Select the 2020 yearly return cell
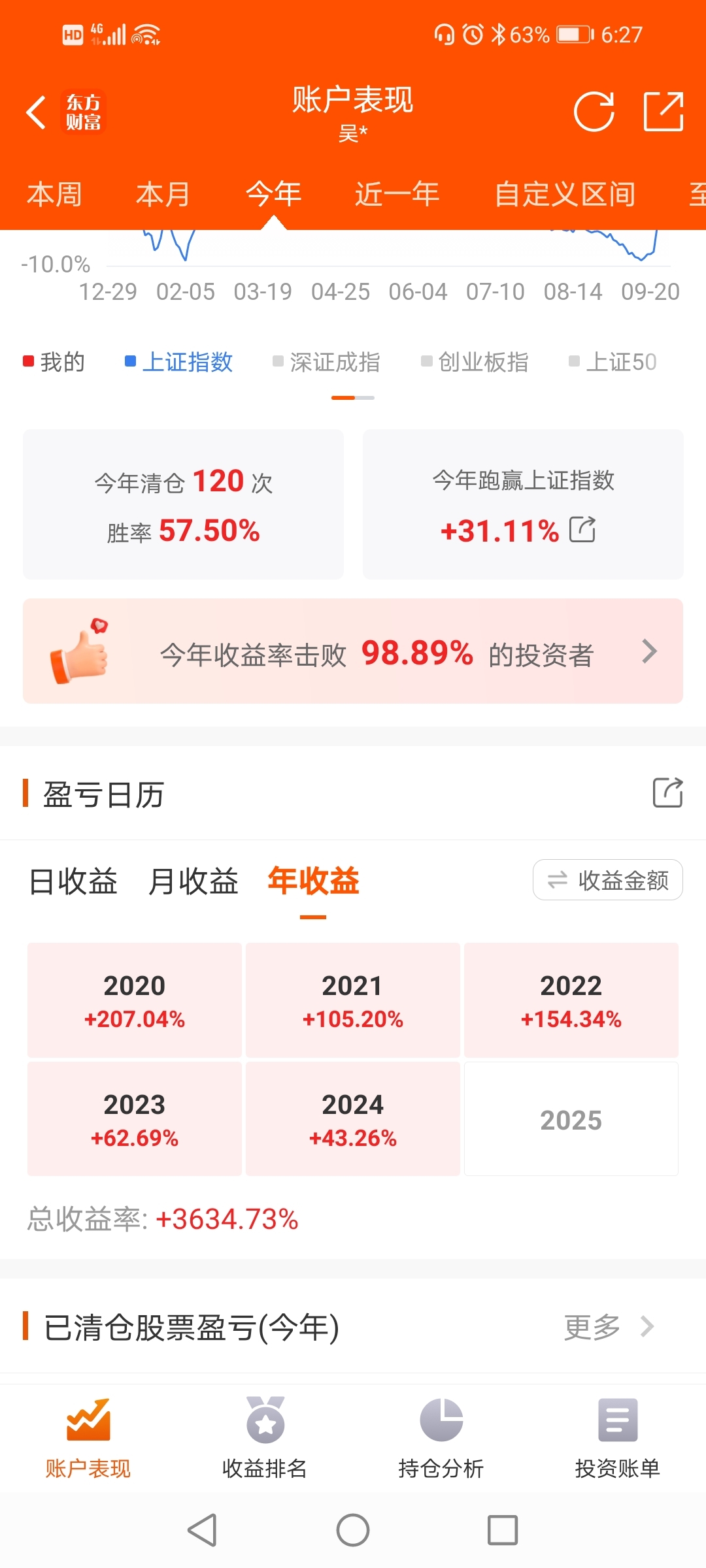 (134, 1000)
